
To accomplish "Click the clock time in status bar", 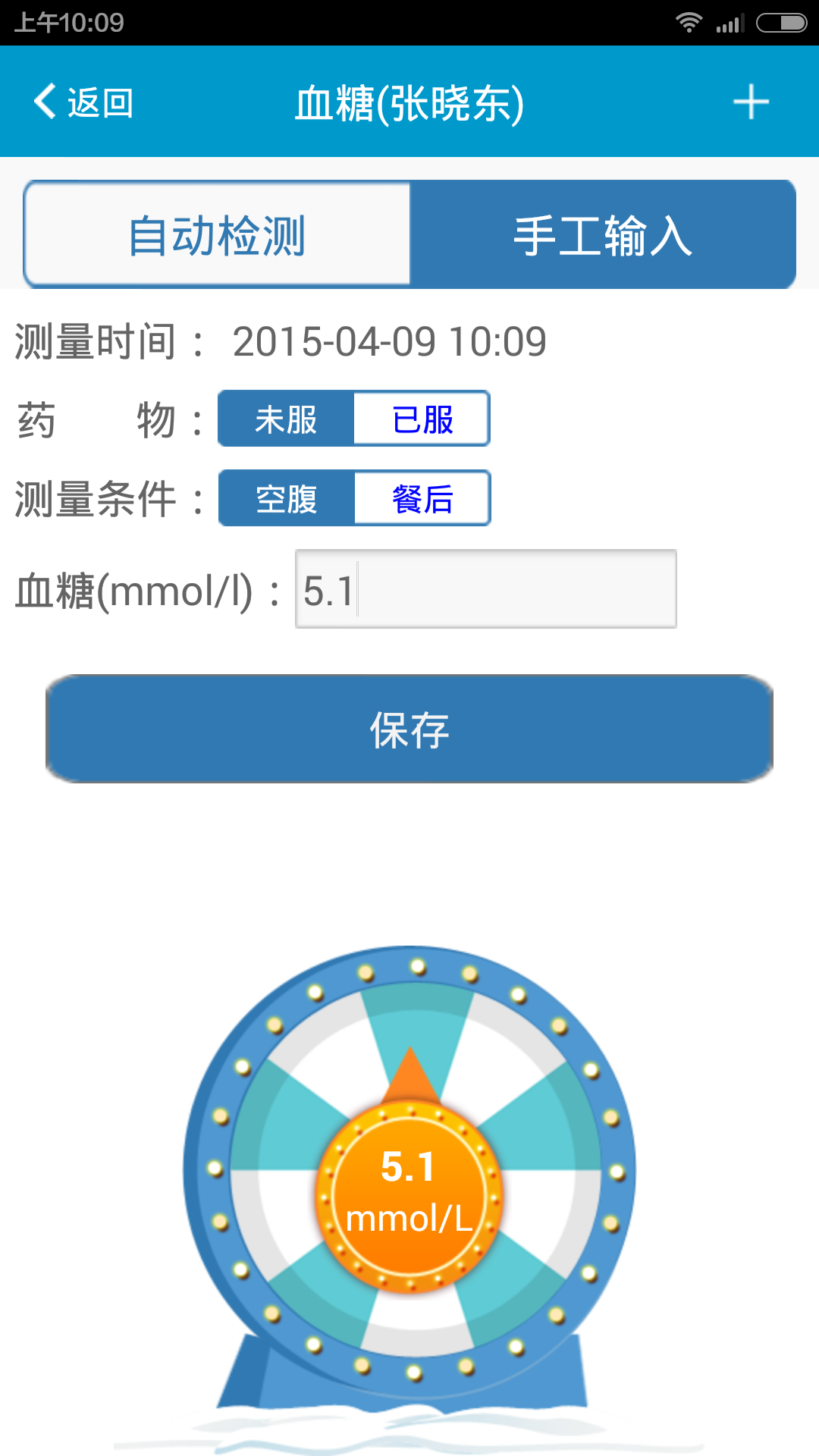I will (64, 23).
